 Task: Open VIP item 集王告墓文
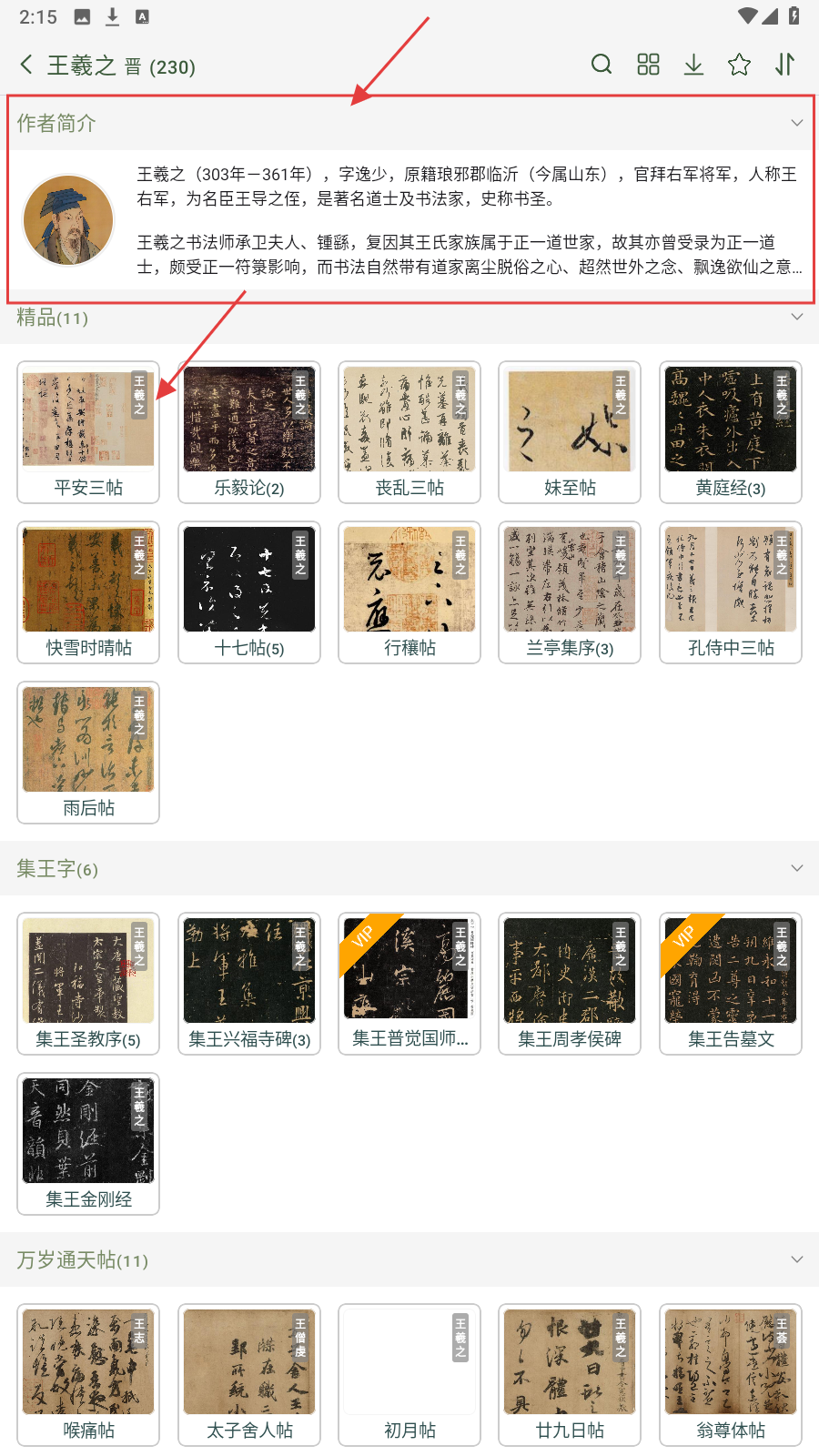tap(731, 984)
